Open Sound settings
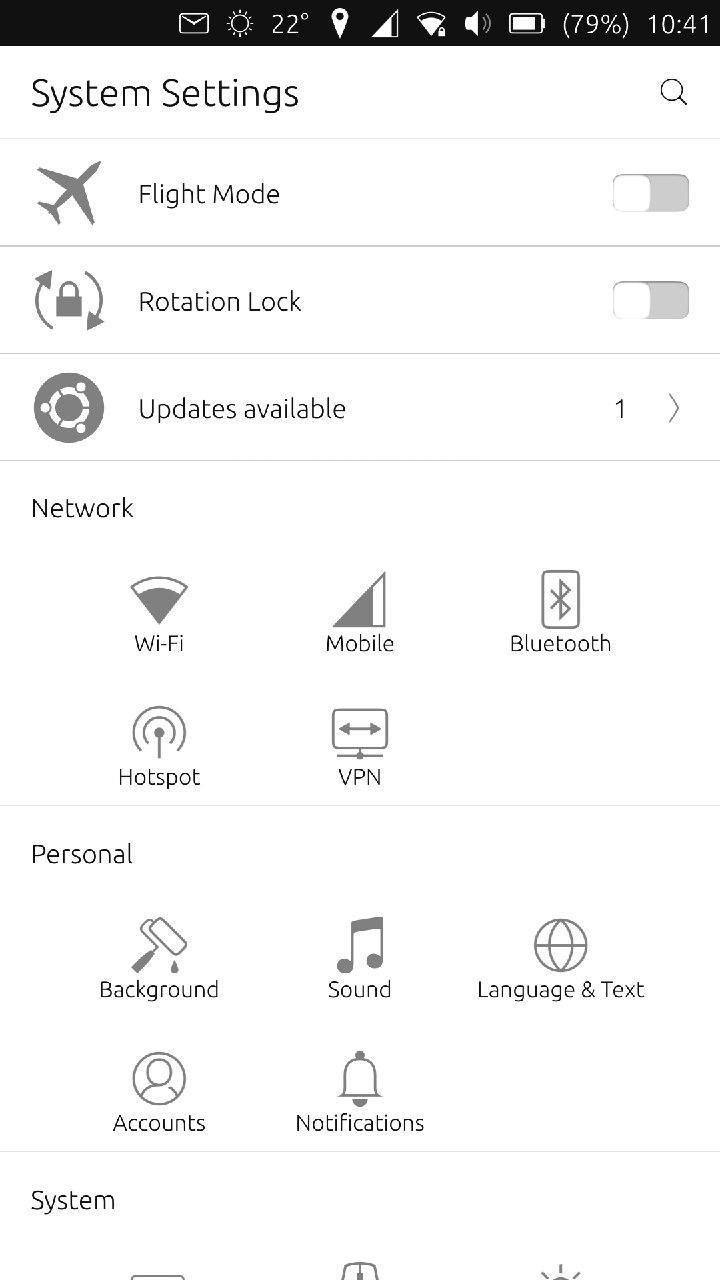Screen dimensions: 720x1280 [359, 960]
